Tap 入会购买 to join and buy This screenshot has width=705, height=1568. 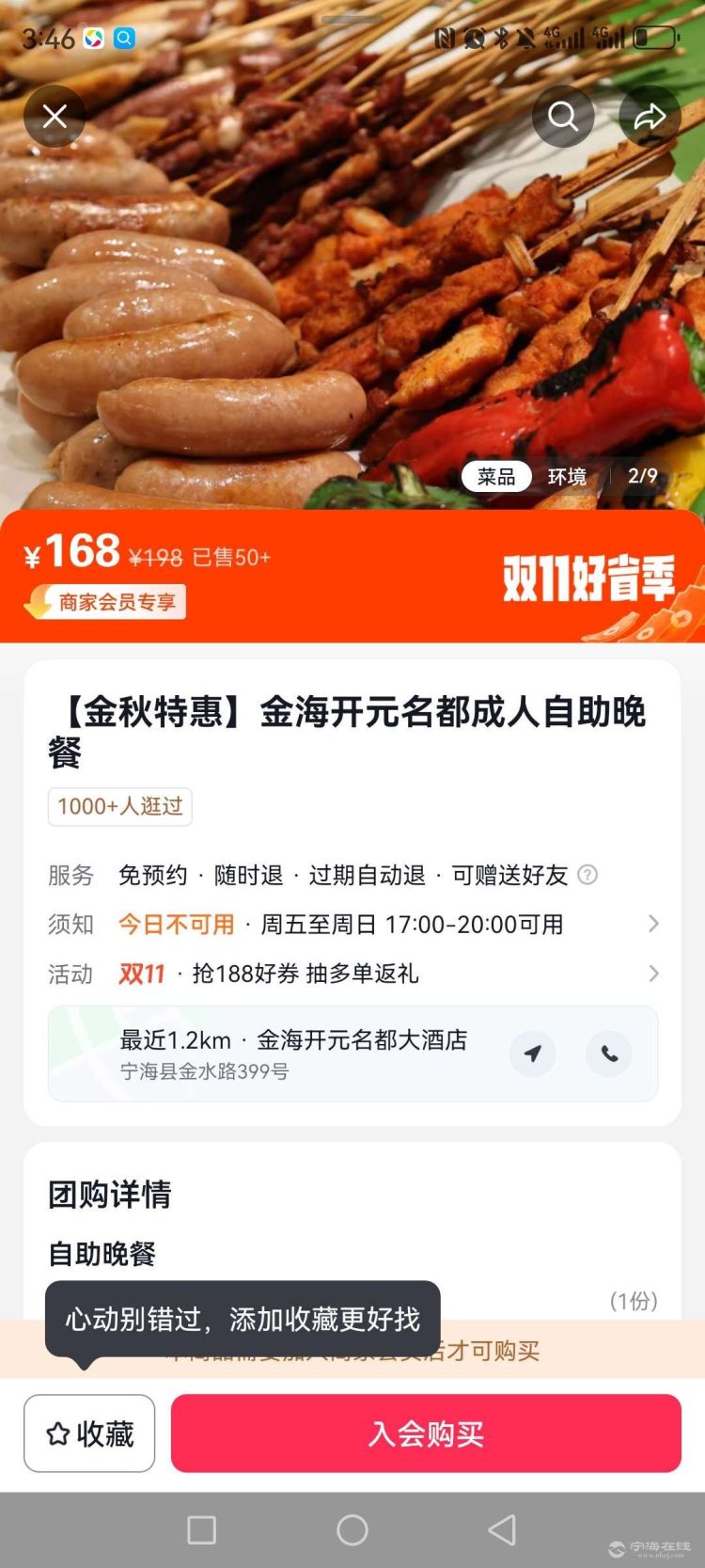tap(426, 1433)
